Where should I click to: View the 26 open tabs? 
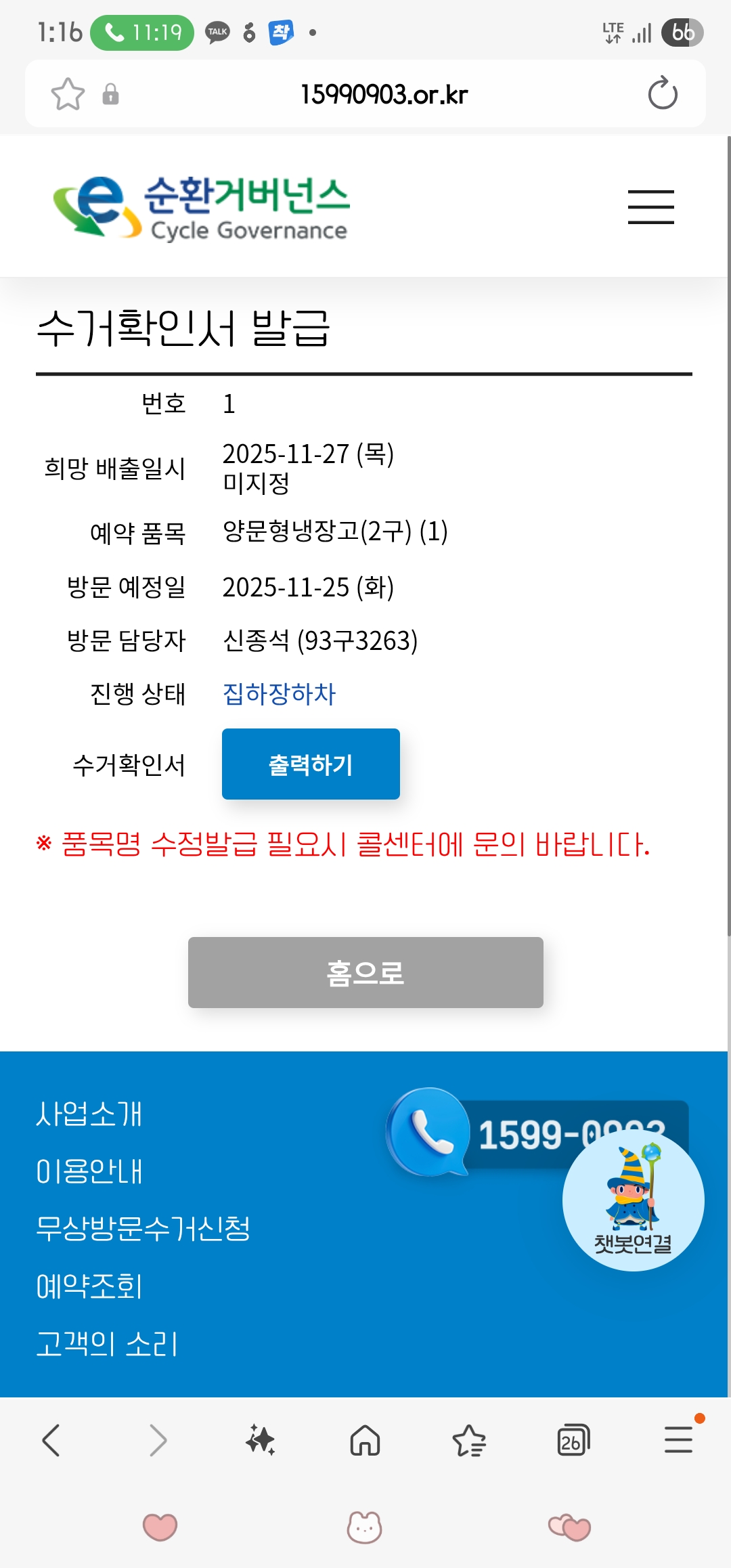coord(573,1440)
